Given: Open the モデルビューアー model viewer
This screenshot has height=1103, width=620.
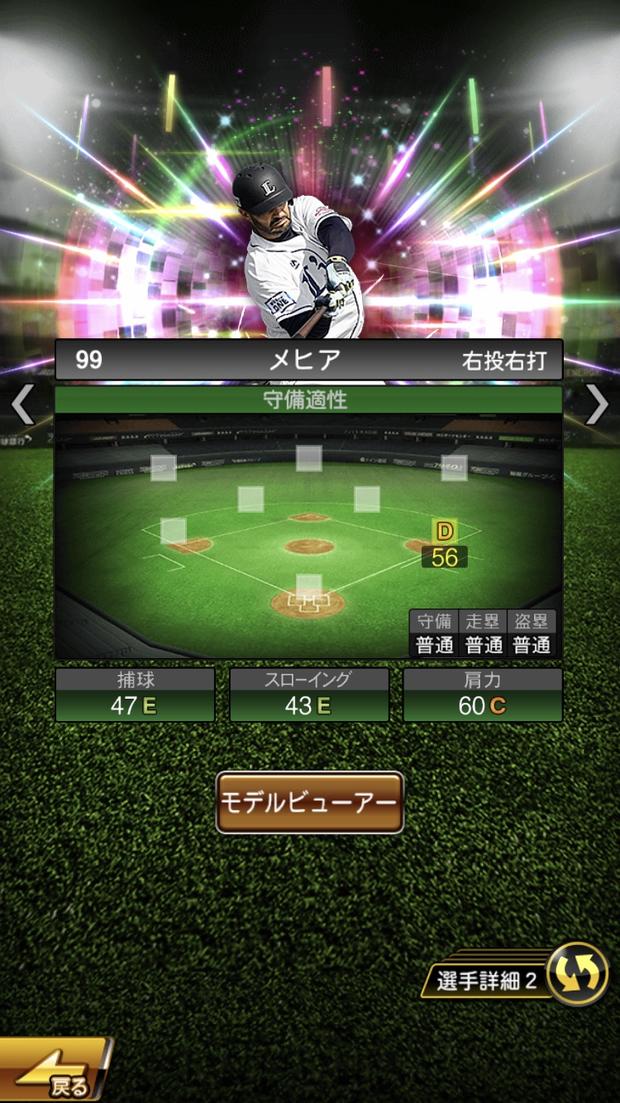Looking at the screenshot, I should (309, 802).
